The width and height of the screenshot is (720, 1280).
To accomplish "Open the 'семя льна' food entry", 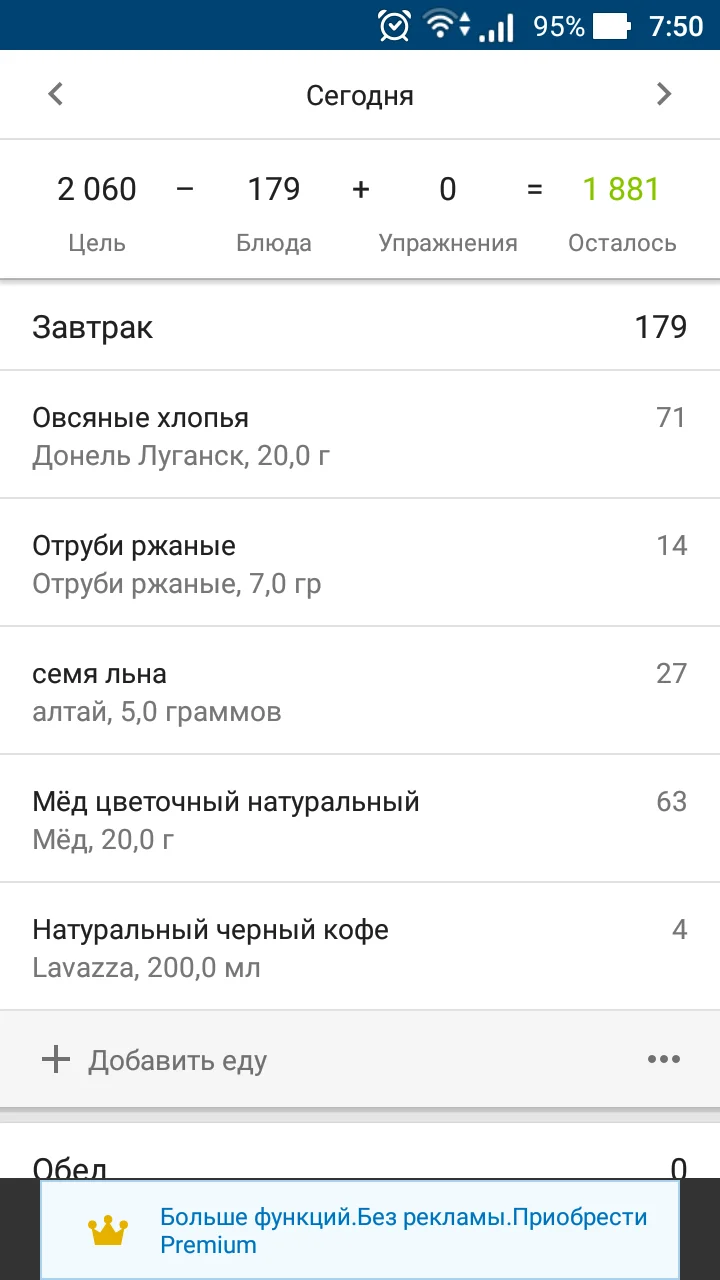I will [x=360, y=690].
